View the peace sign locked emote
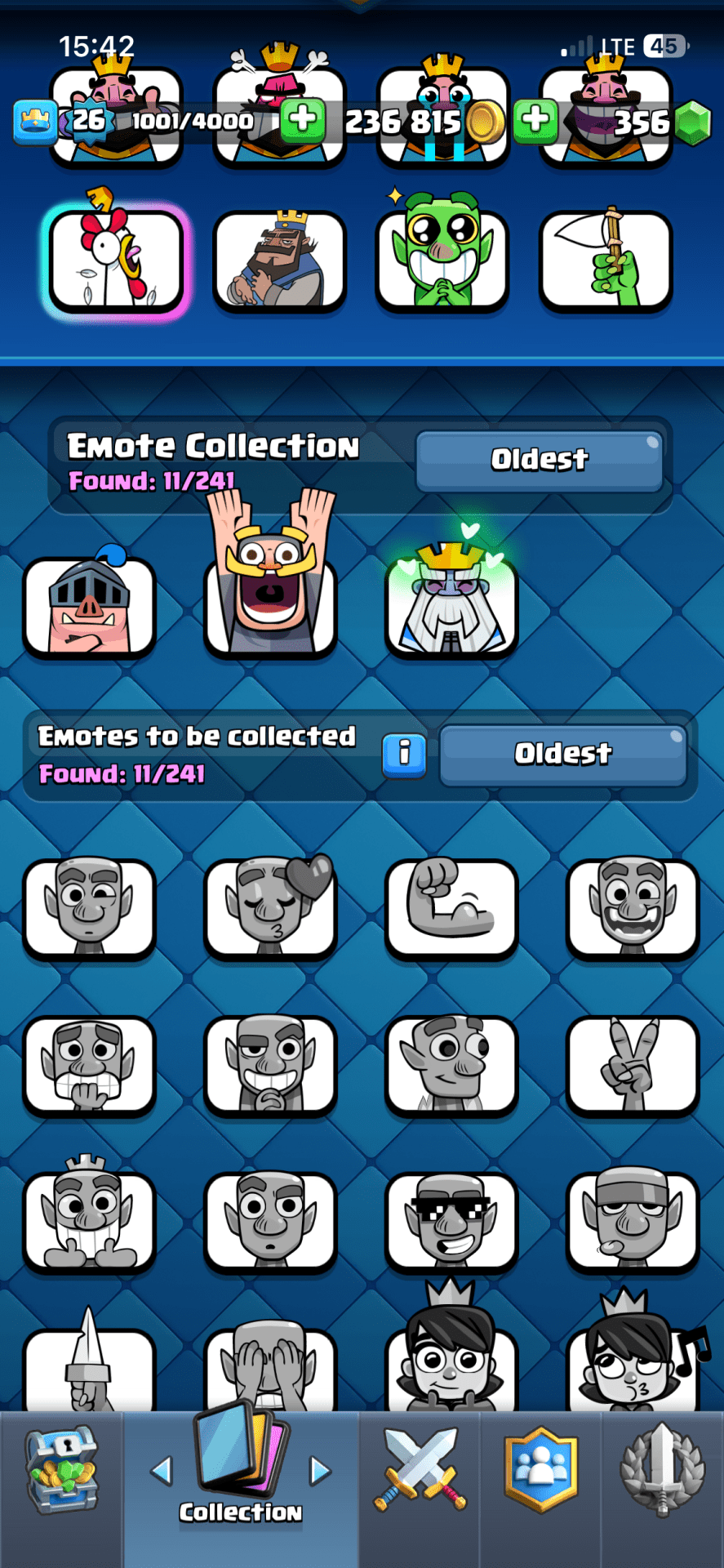 coord(632,1064)
